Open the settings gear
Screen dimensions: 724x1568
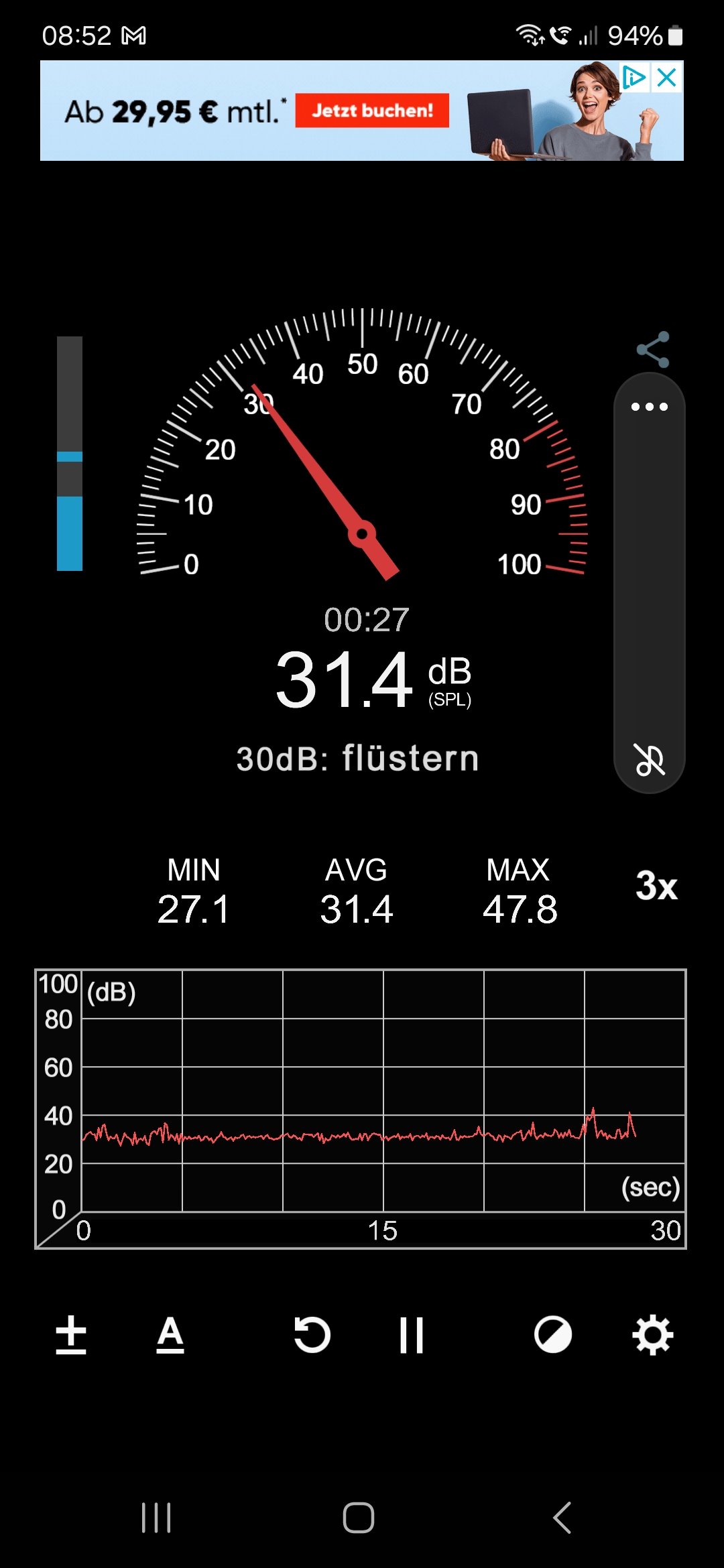(x=652, y=1335)
